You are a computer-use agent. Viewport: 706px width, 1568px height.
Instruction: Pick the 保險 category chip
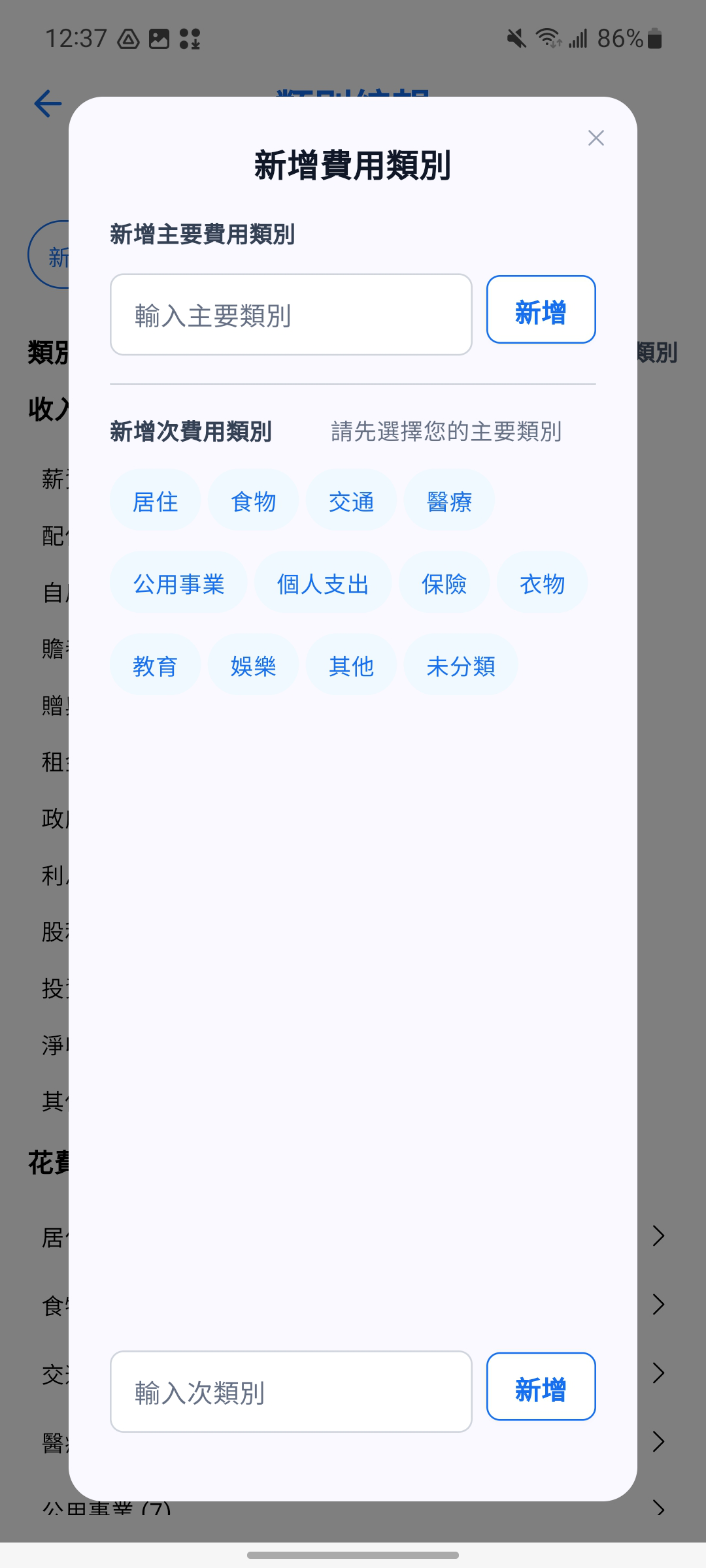[445, 583]
